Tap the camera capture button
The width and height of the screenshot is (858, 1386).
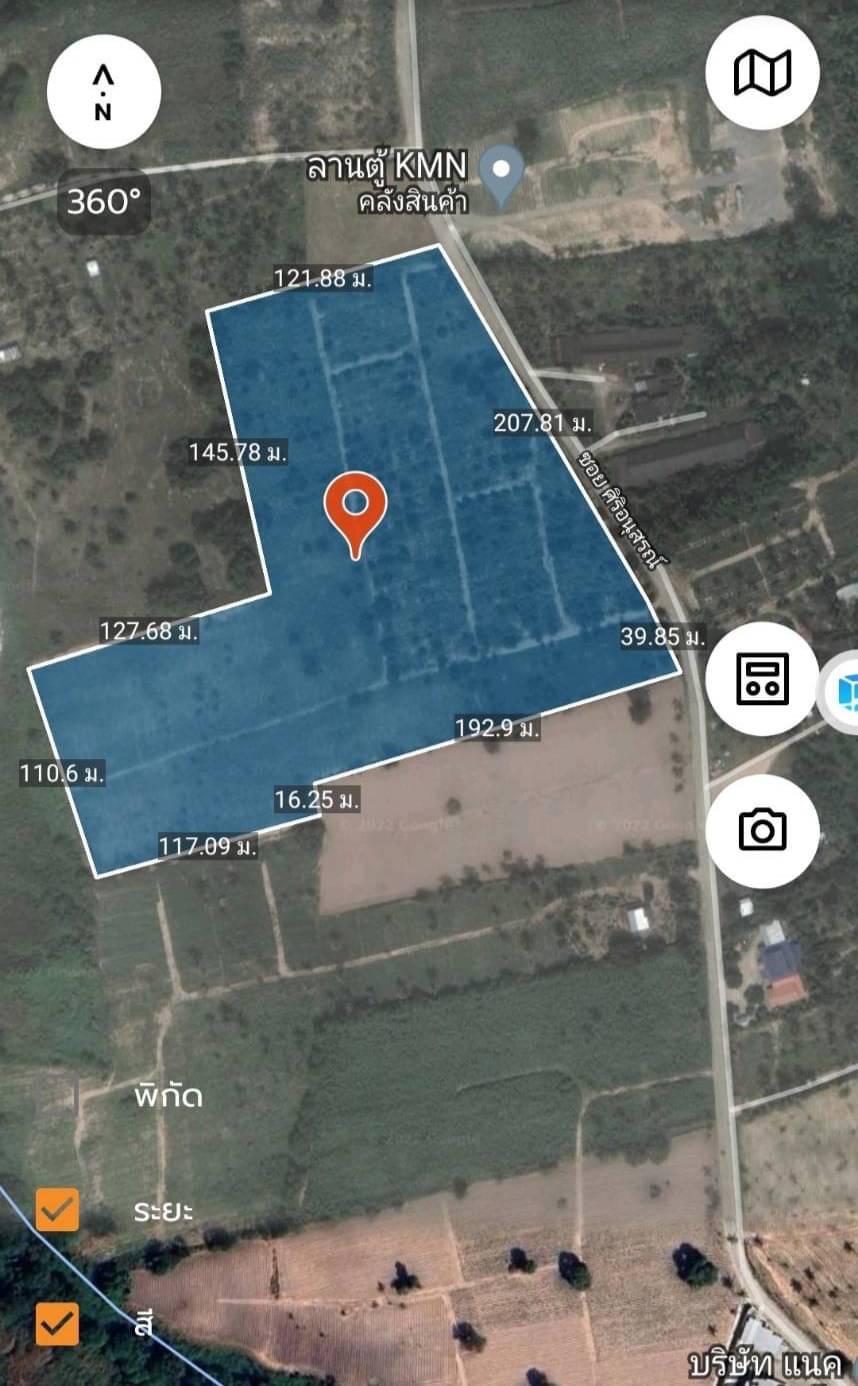pos(762,830)
